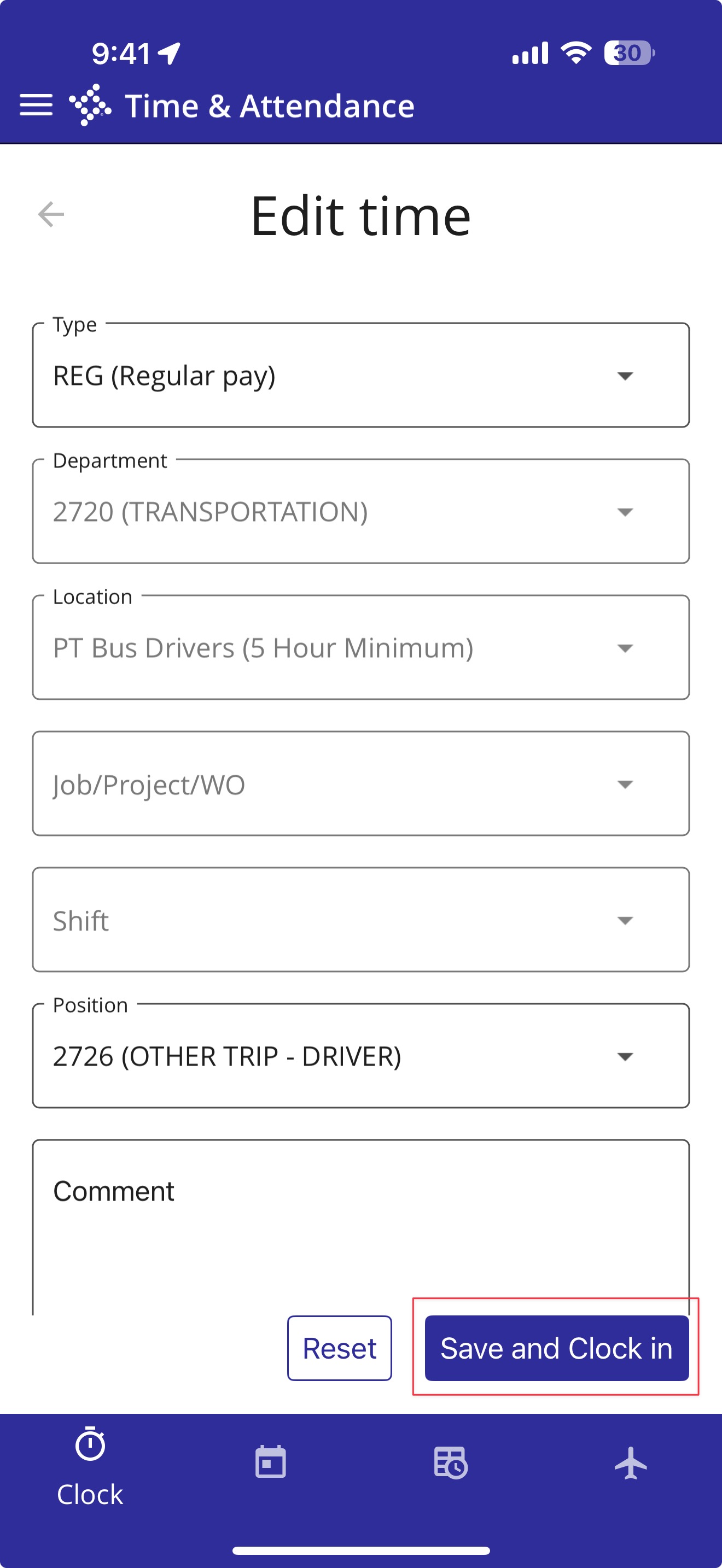Open the timesheet schedule tab
The height and width of the screenshot is (1568, 722).
pos(451,1462)
